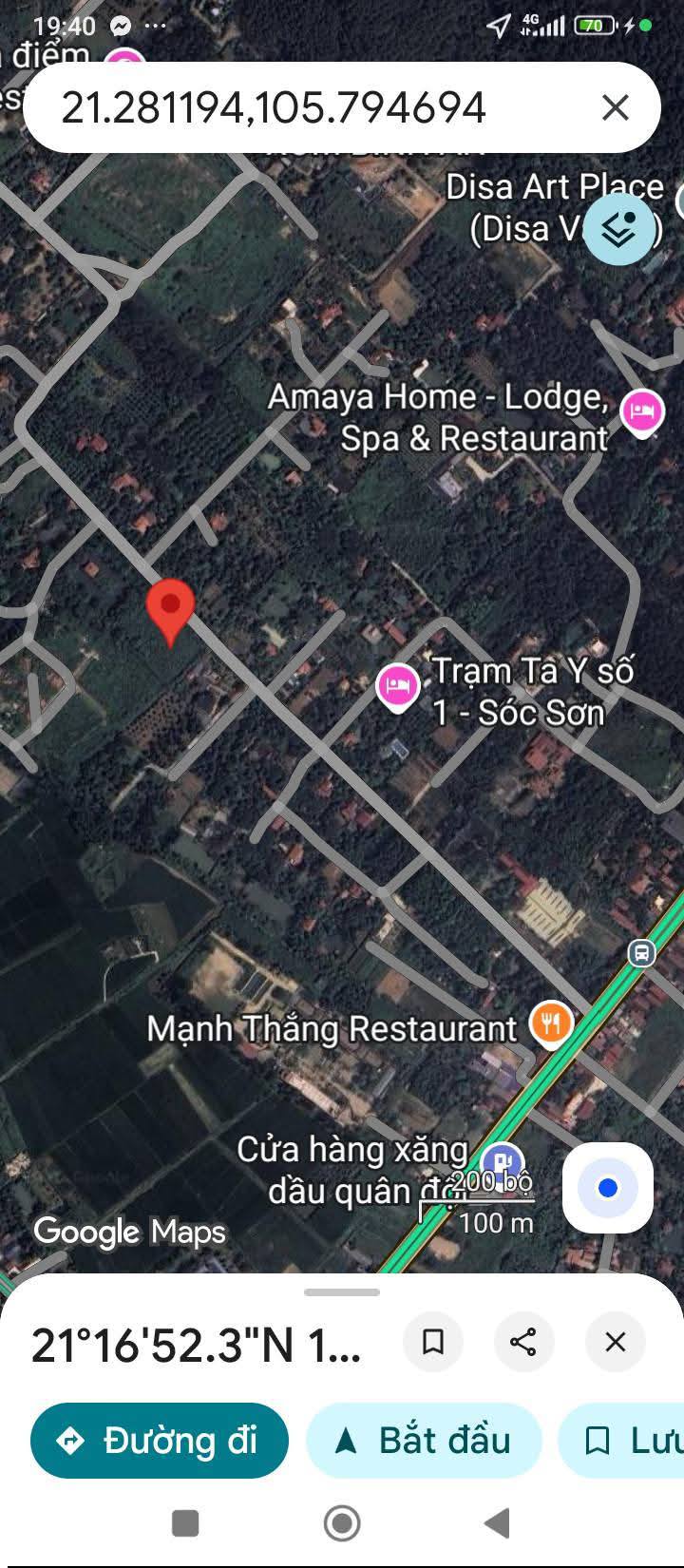This screenshot has width=684, height=1568.
Task: Go to the system home screen
Action: tap(342, 1523)
